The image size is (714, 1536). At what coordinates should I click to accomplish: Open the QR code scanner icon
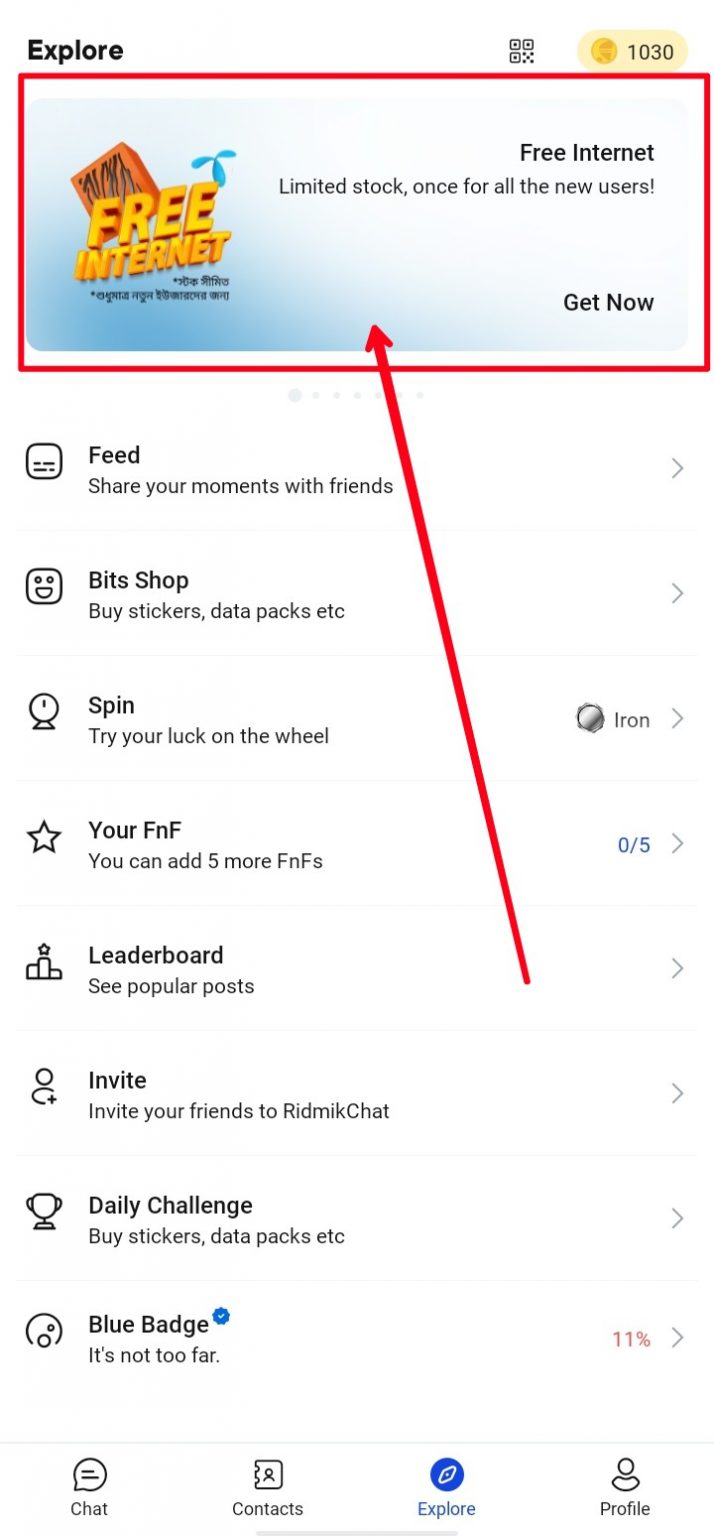point(522,51)
